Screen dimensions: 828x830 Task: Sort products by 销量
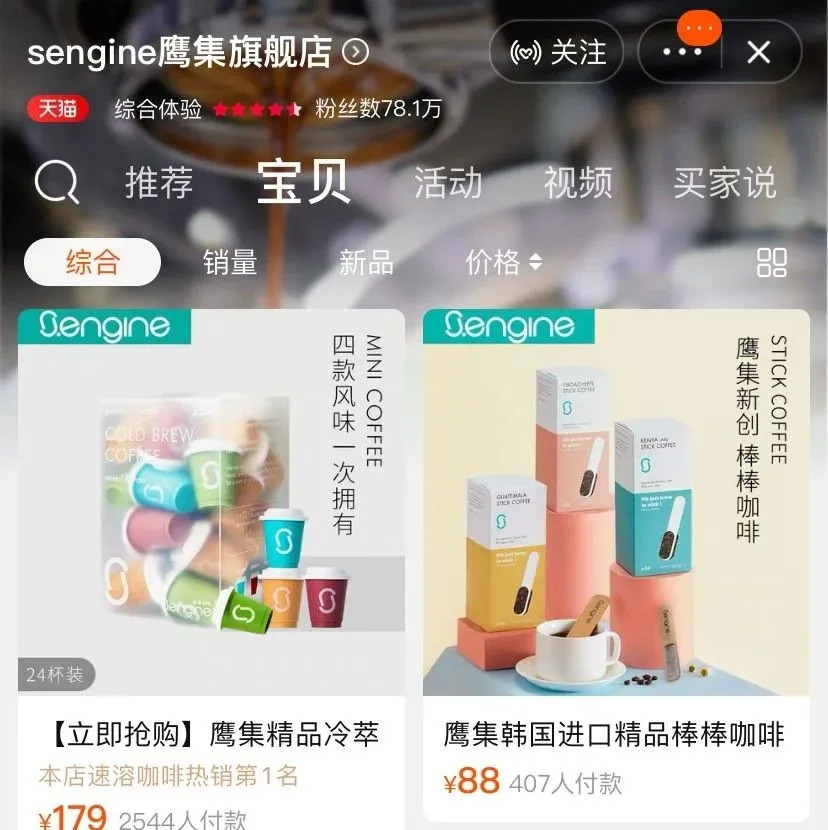click(230, 263)
